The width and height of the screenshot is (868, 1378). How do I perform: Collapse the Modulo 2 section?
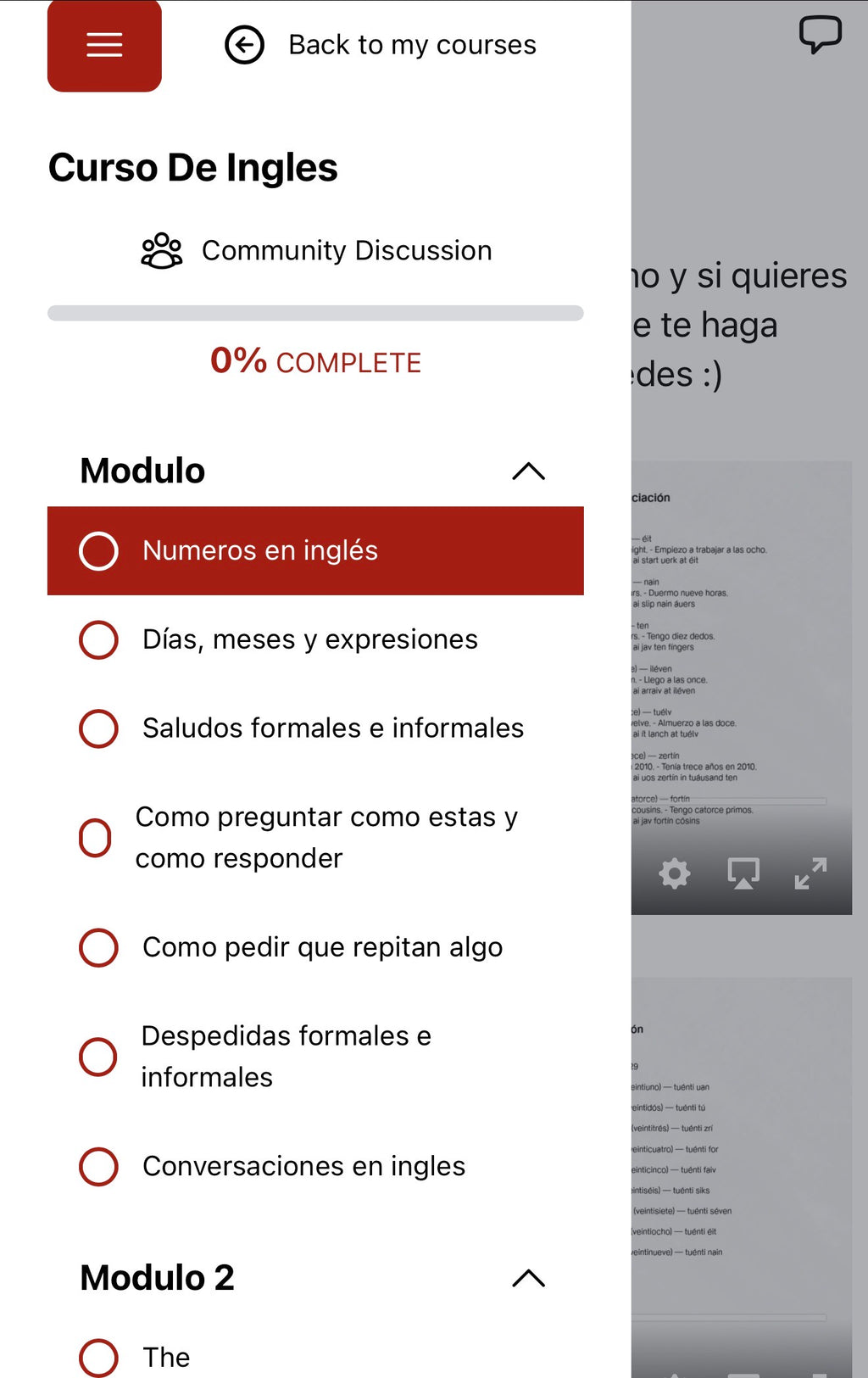[x=527, y=1279]
